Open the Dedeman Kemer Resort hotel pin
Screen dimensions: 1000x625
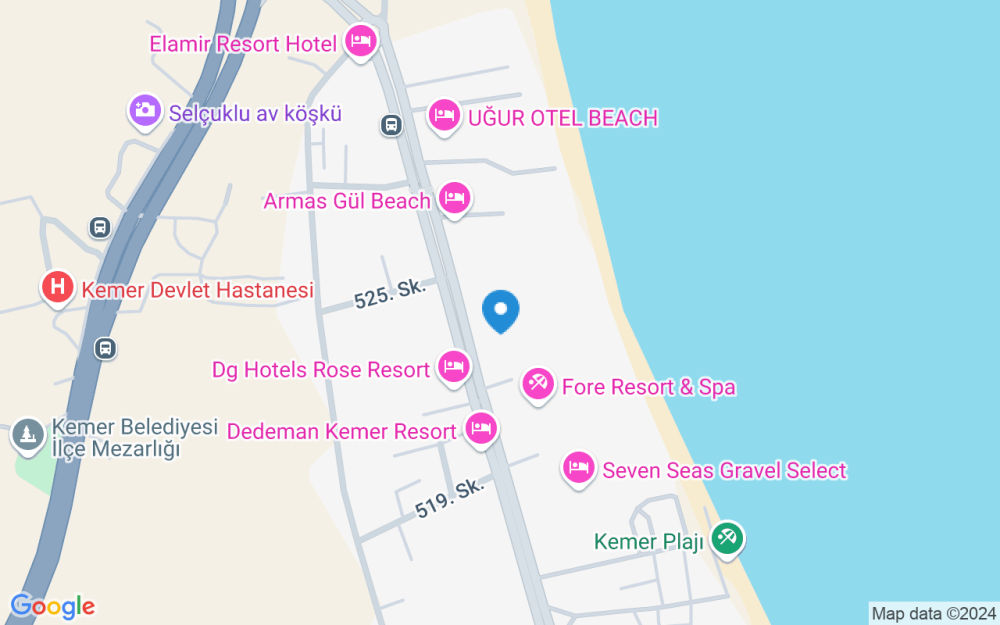coord(482,429)
